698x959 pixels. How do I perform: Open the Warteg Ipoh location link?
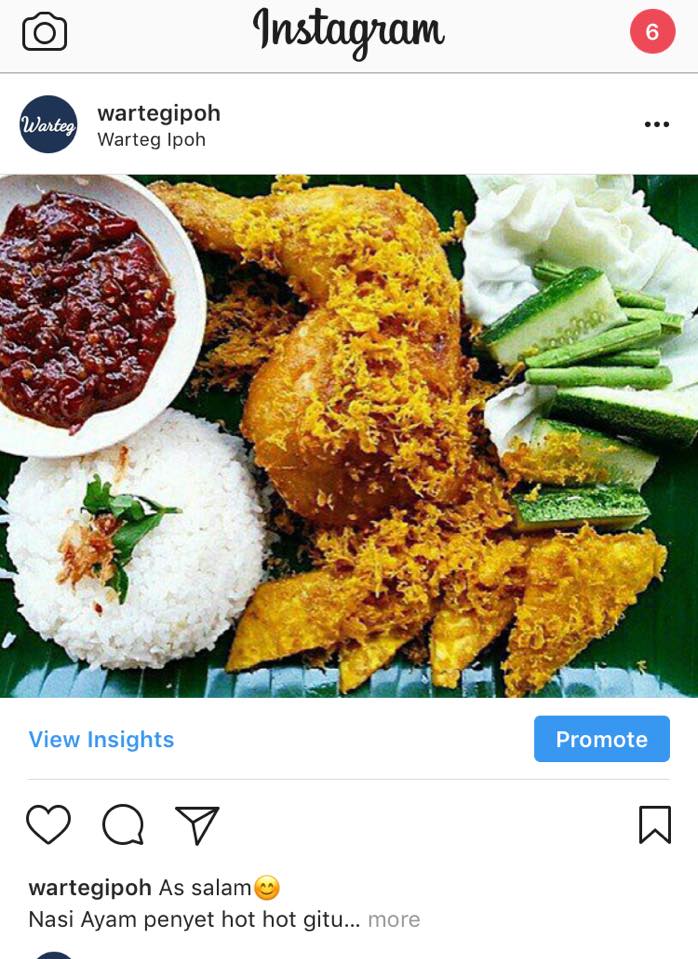point(151,139)
